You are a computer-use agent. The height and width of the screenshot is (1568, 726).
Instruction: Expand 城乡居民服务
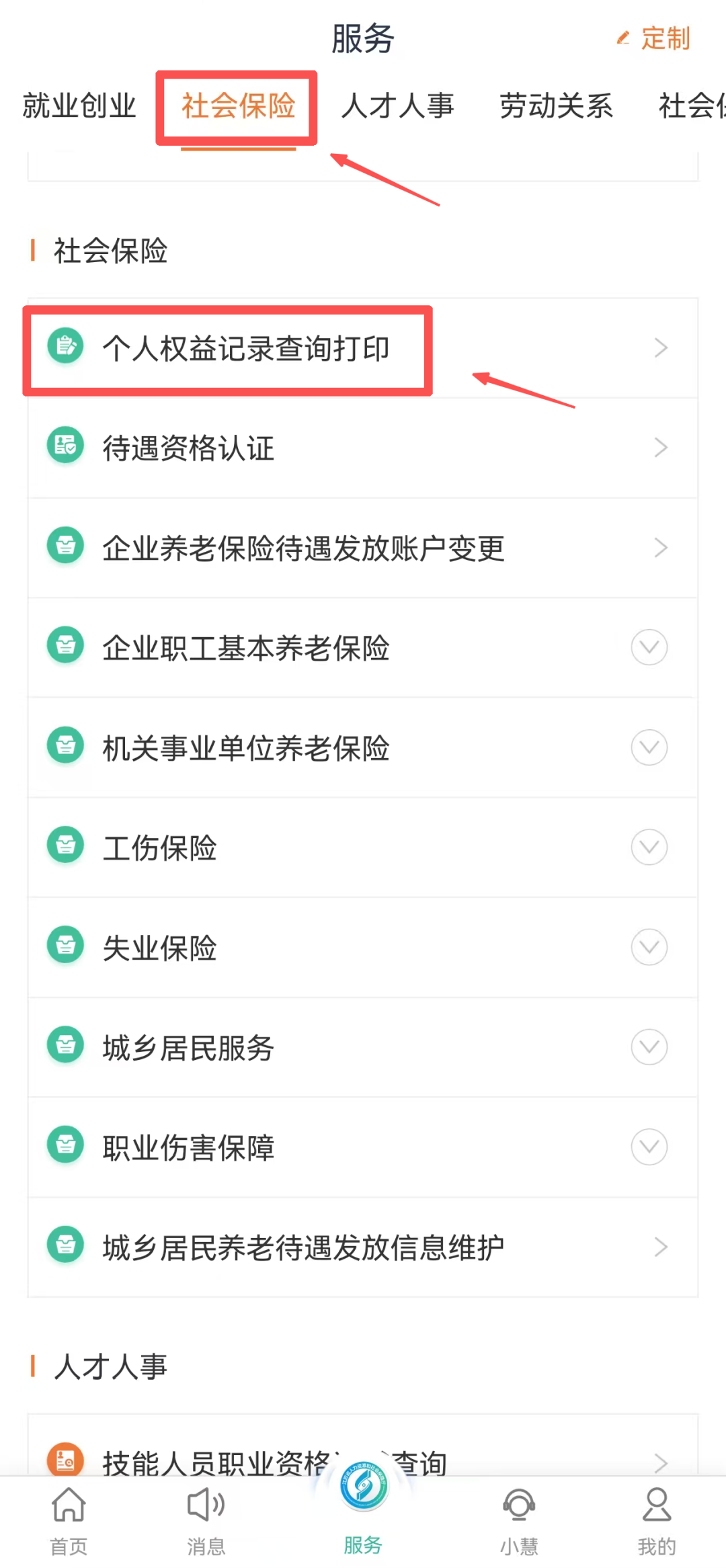tap(362, 1047)
